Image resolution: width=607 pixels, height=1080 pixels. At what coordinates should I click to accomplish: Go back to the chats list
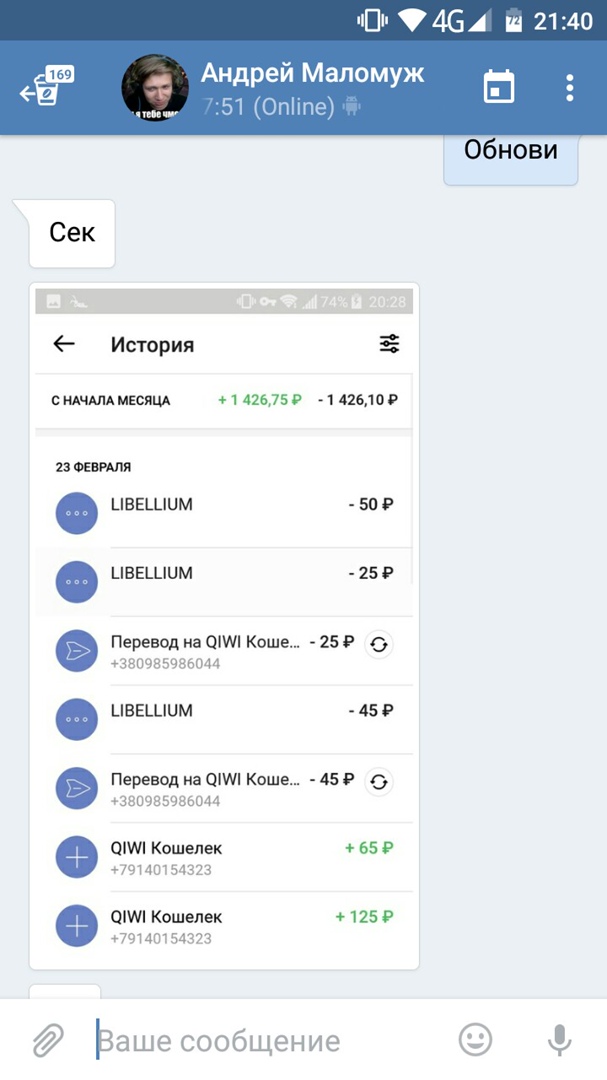pyautogui.click(x=45, y=88)
